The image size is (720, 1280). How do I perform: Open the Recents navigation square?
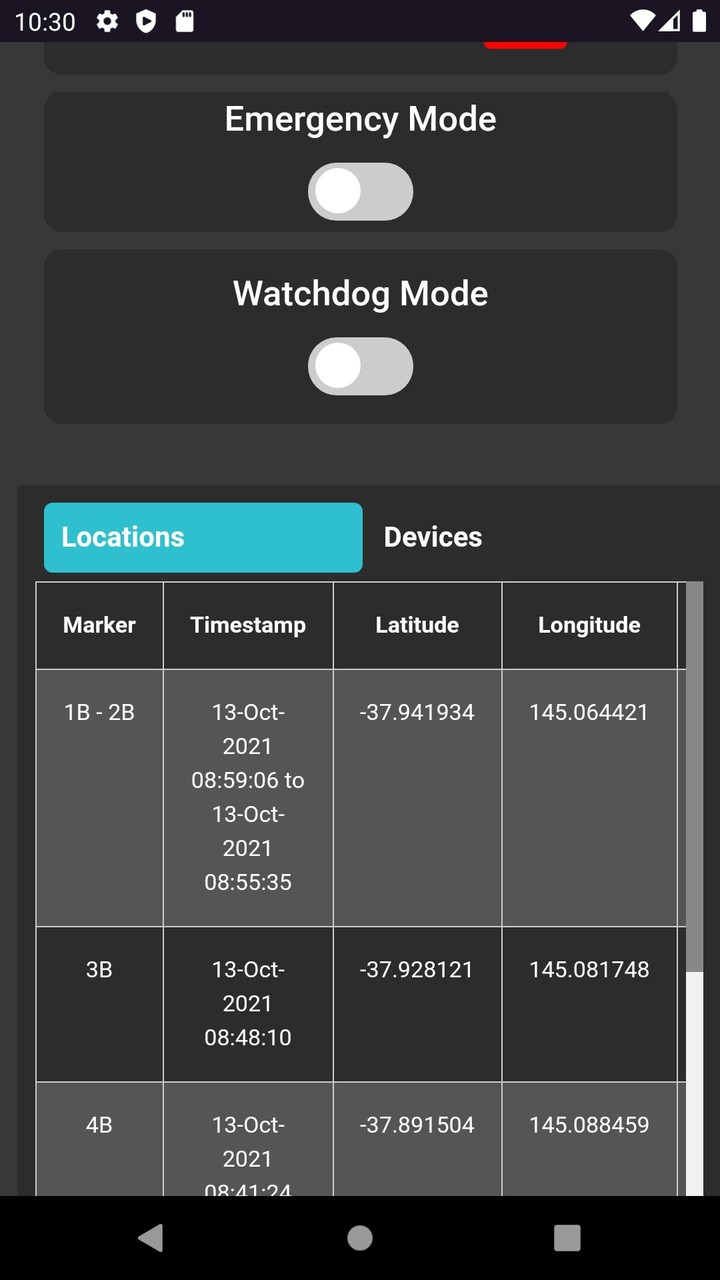(x=567, y=1237)
